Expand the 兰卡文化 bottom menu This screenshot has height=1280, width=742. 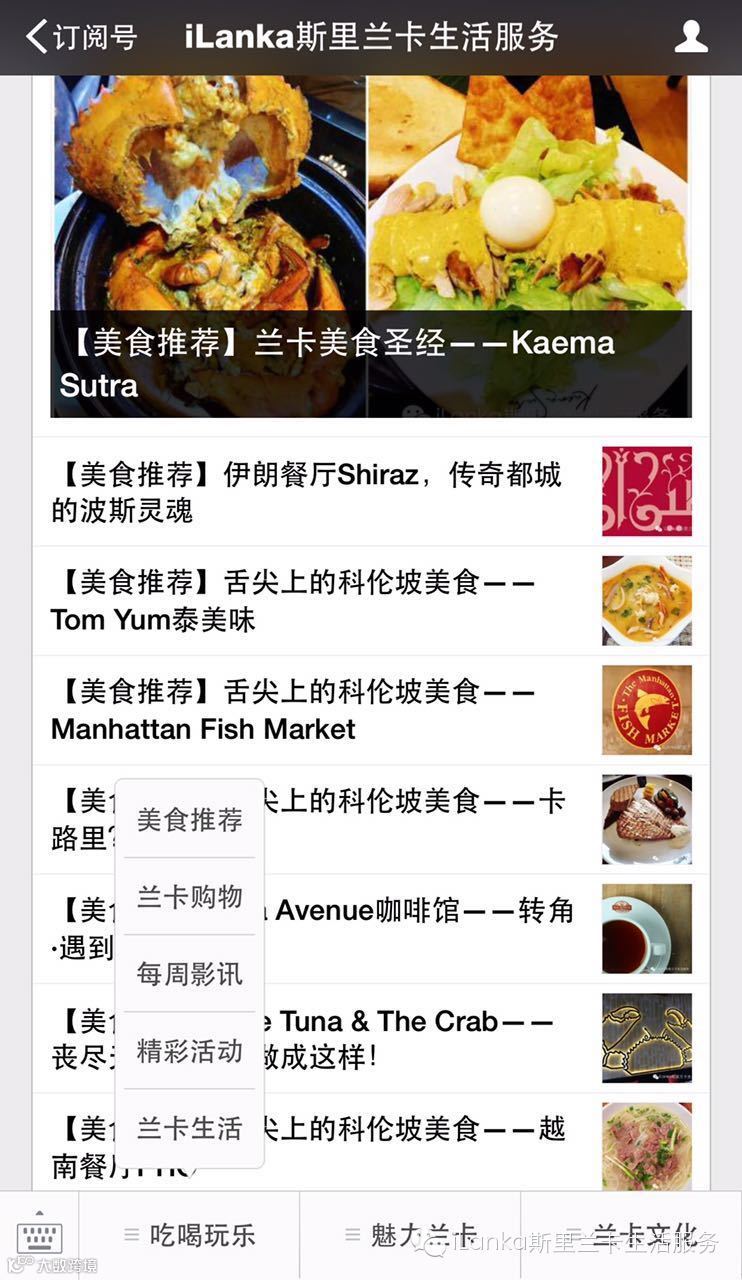tap(632, 1236)
